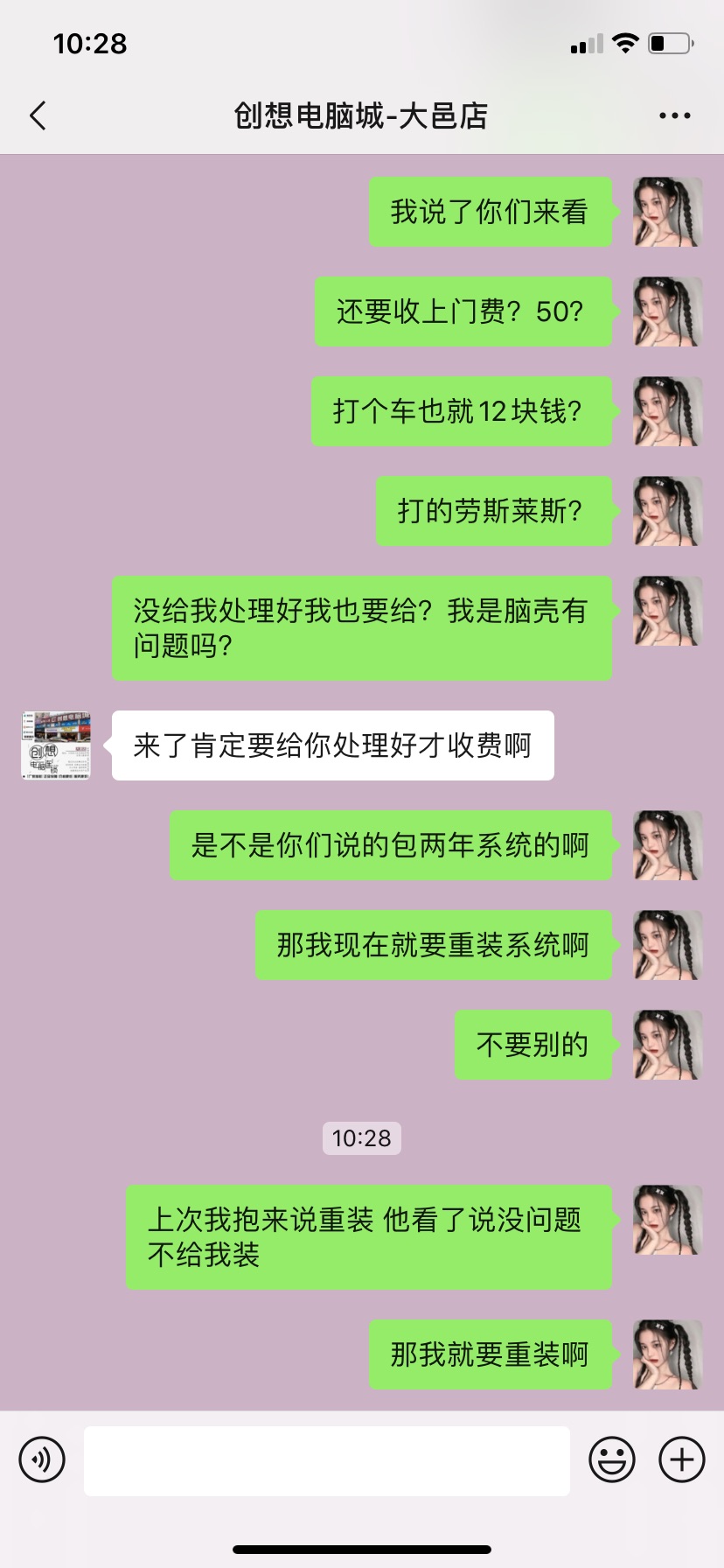Open the computer store's profile avatar

(56, 745)
